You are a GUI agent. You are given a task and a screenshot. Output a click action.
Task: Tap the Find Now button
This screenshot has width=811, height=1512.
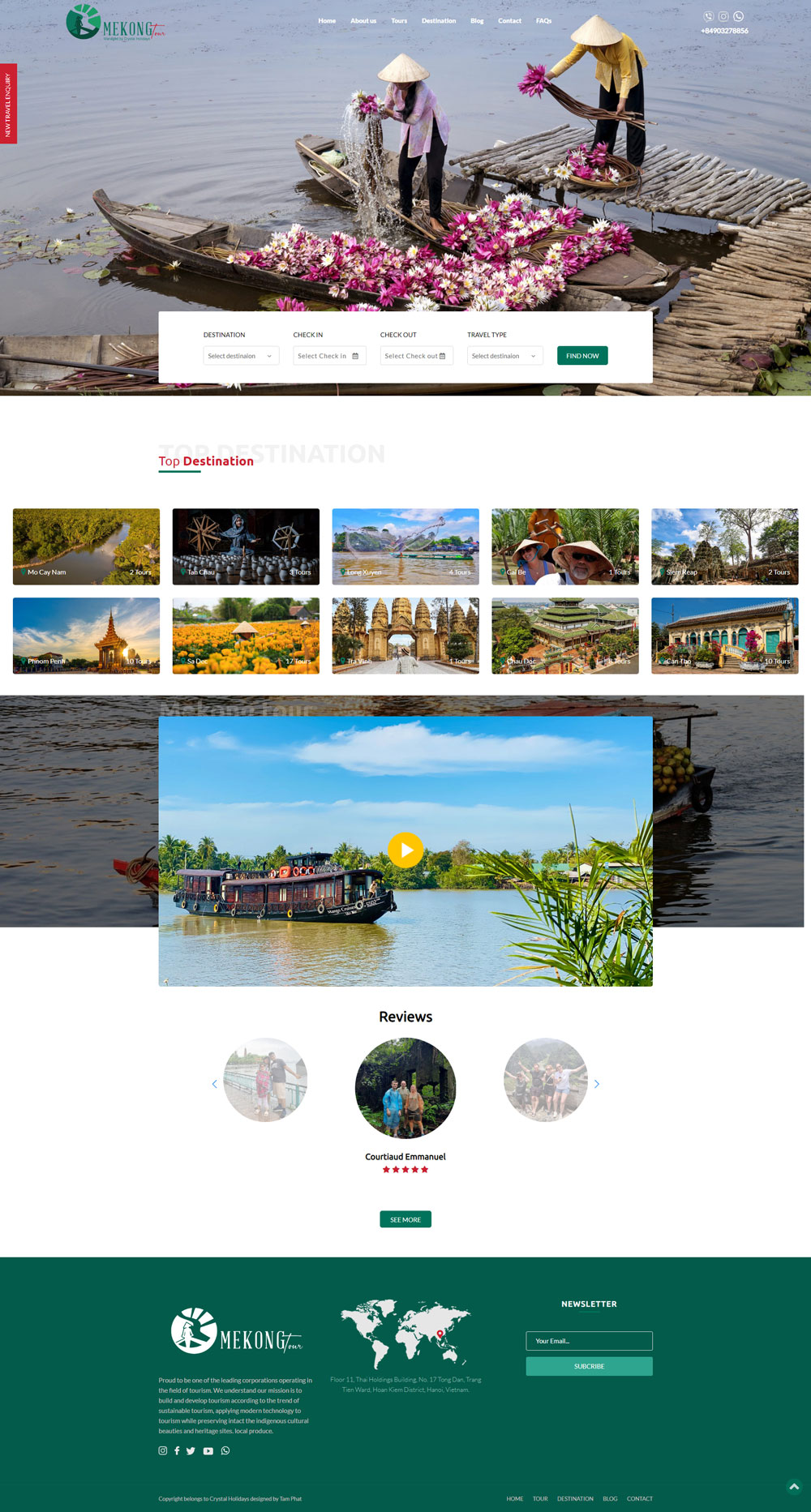(582, 356)
